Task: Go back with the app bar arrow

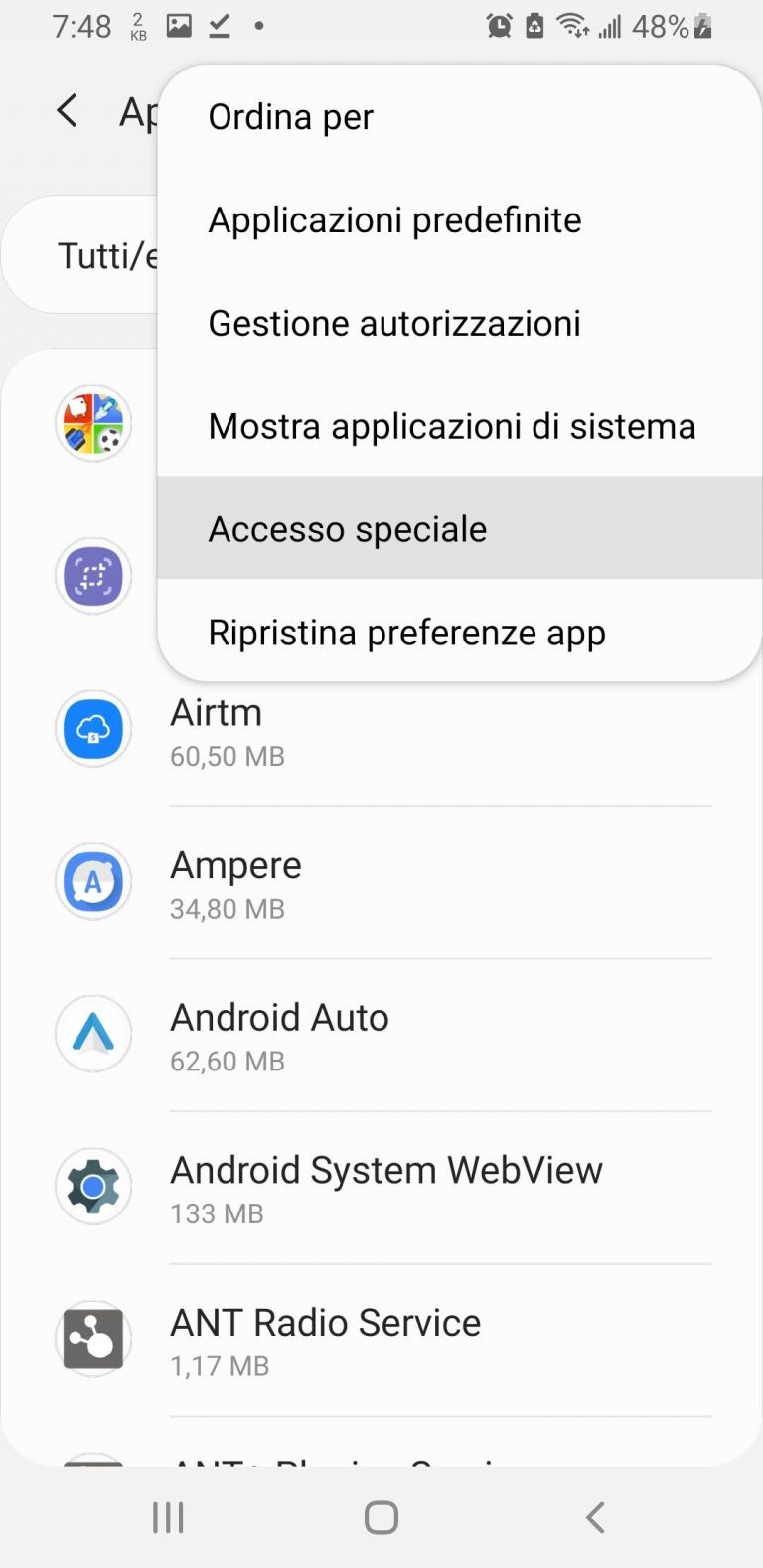Action: pos(68,111)
